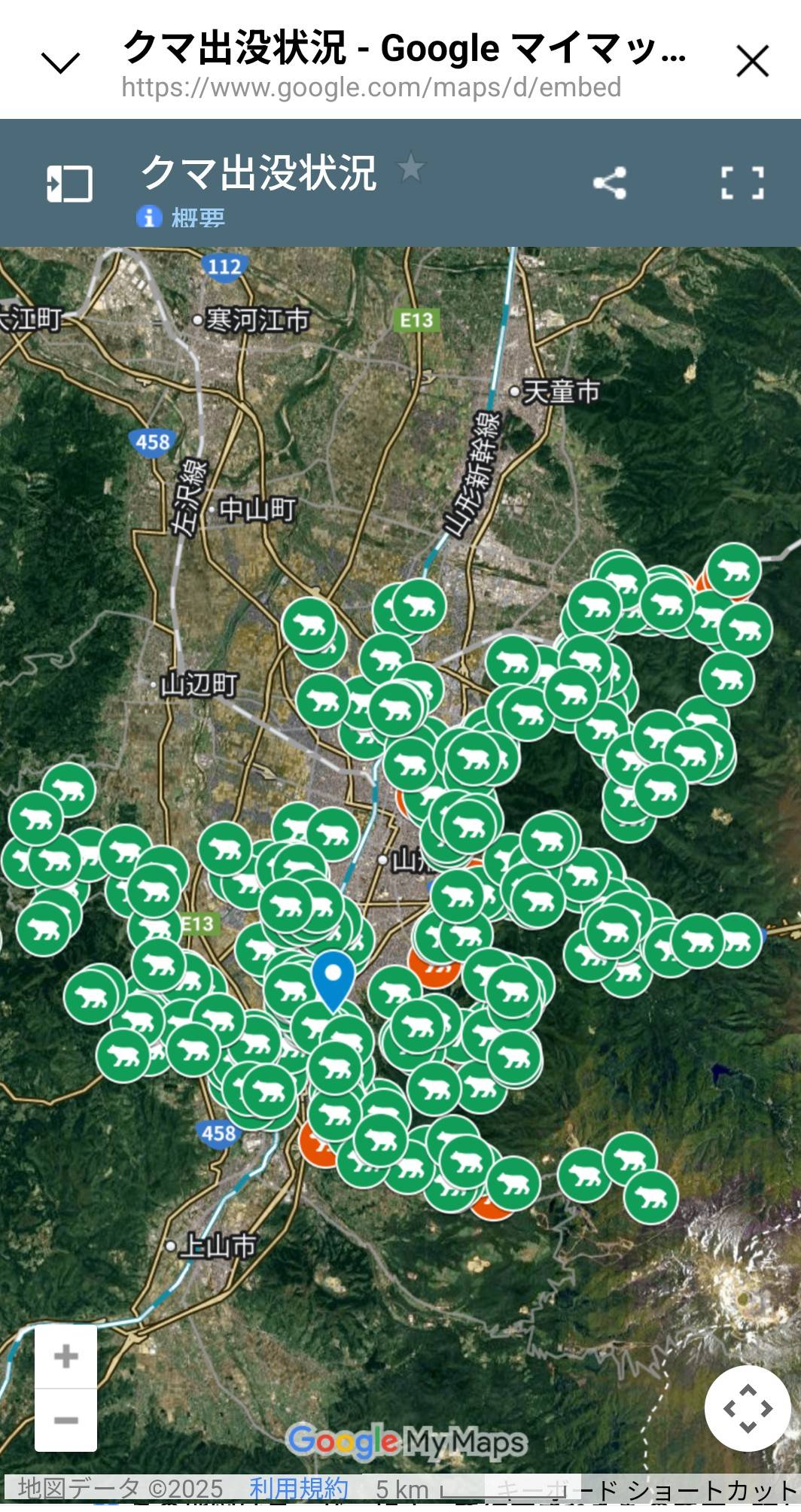Open the 利用規約 terms link
Screen dimensions: 801x1512
pyautogui.click(x=299, y=1487)
